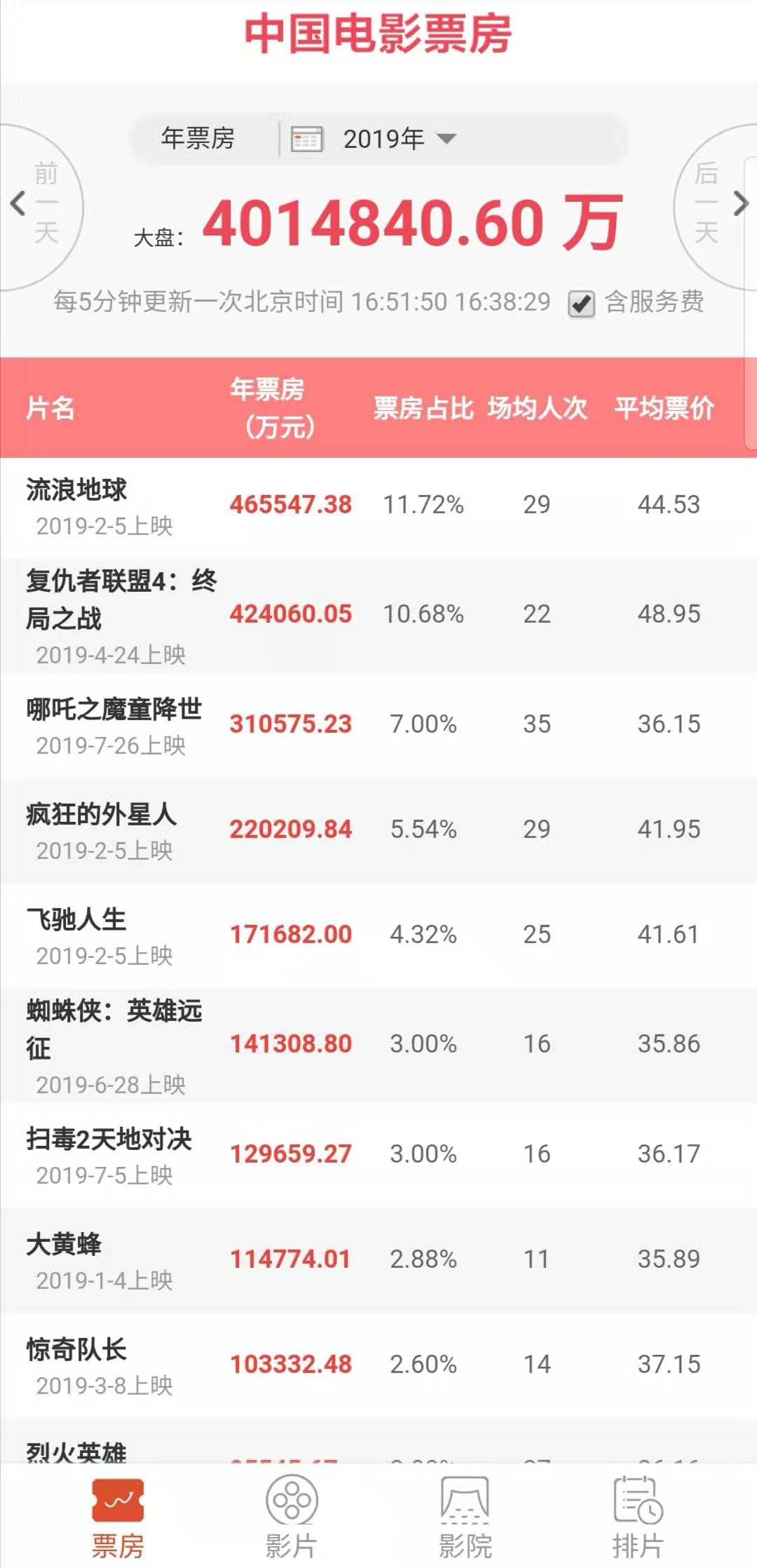
Task: Uncheck the 含服务费 checkbox
Action: [581, 304]
